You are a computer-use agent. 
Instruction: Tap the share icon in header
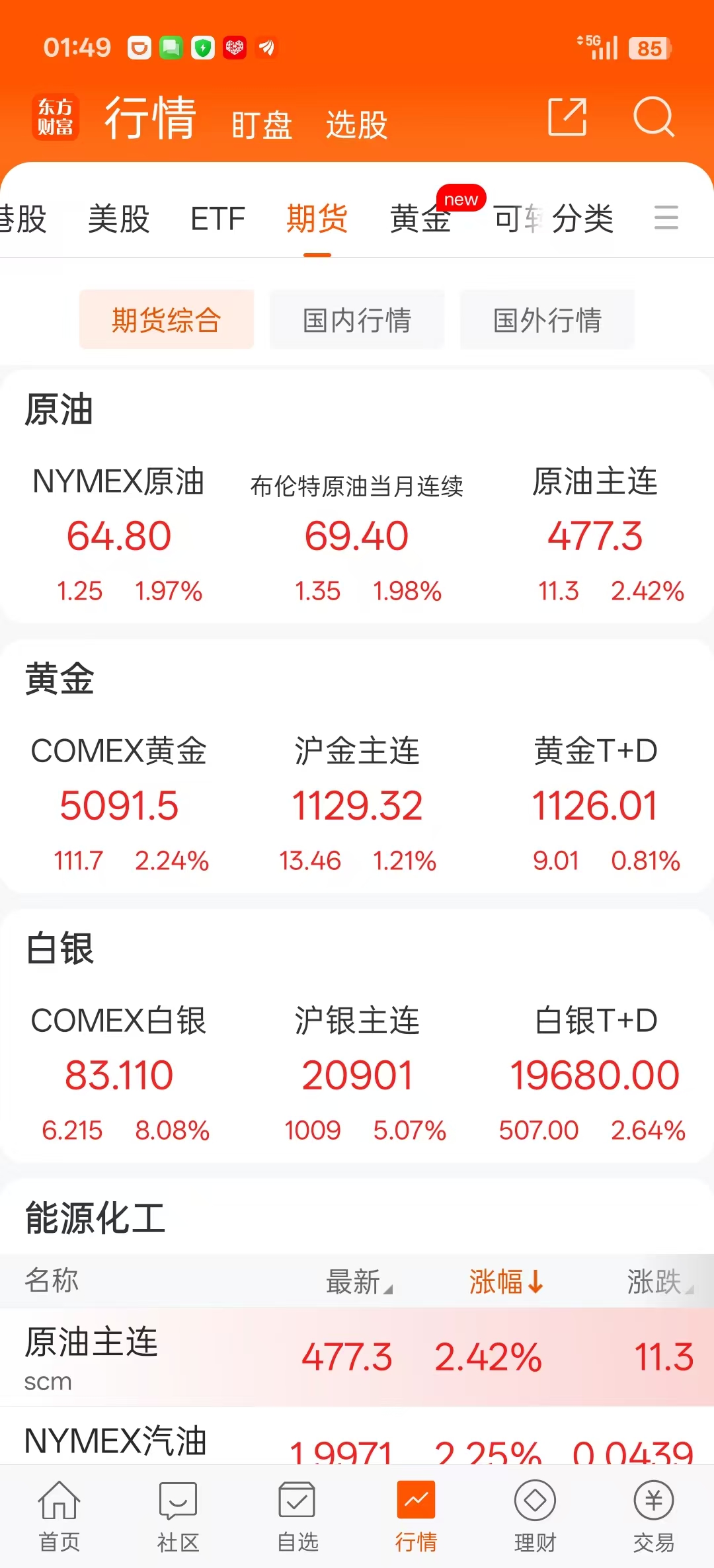coord(567,117)
